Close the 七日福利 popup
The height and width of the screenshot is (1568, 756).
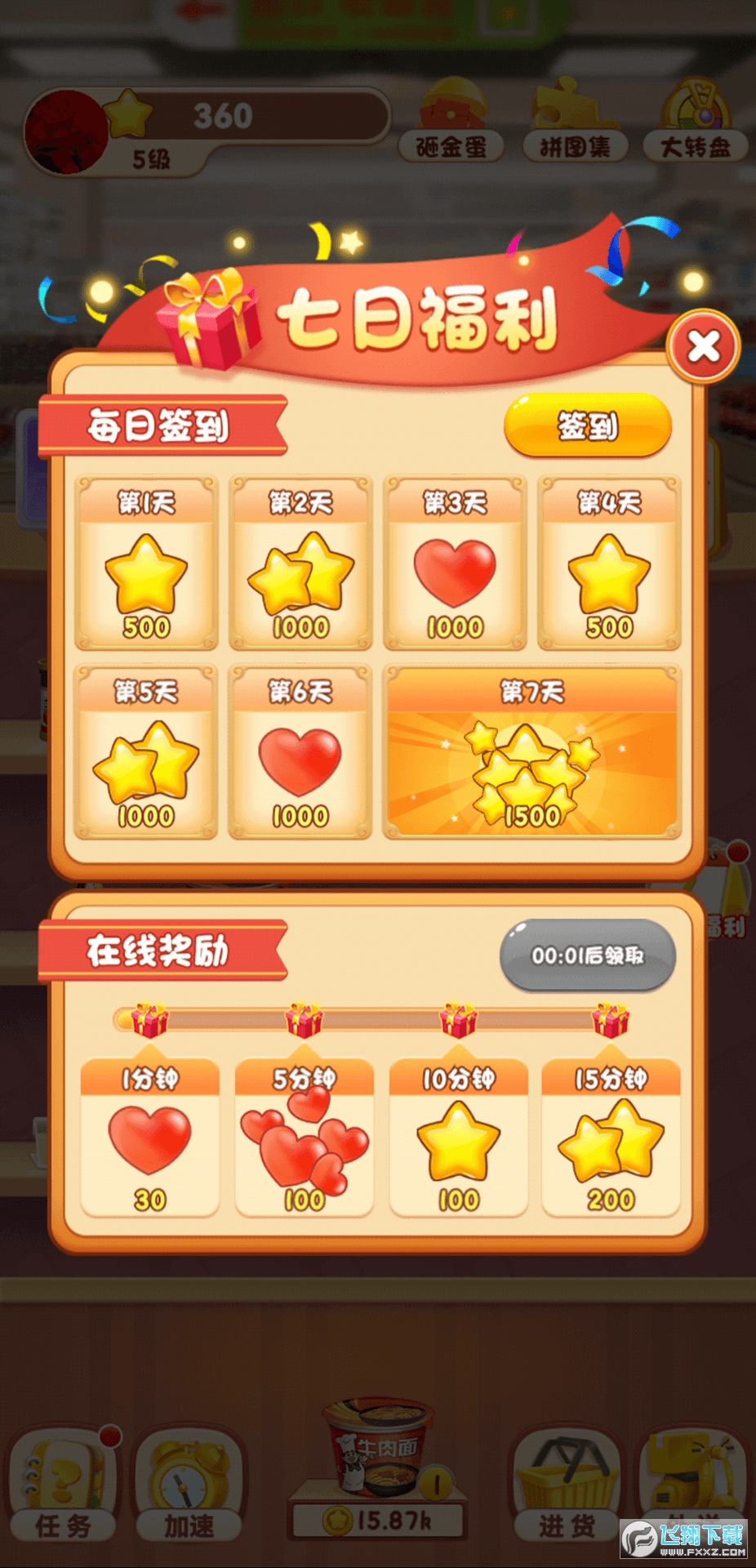click(x=703, y=347)
